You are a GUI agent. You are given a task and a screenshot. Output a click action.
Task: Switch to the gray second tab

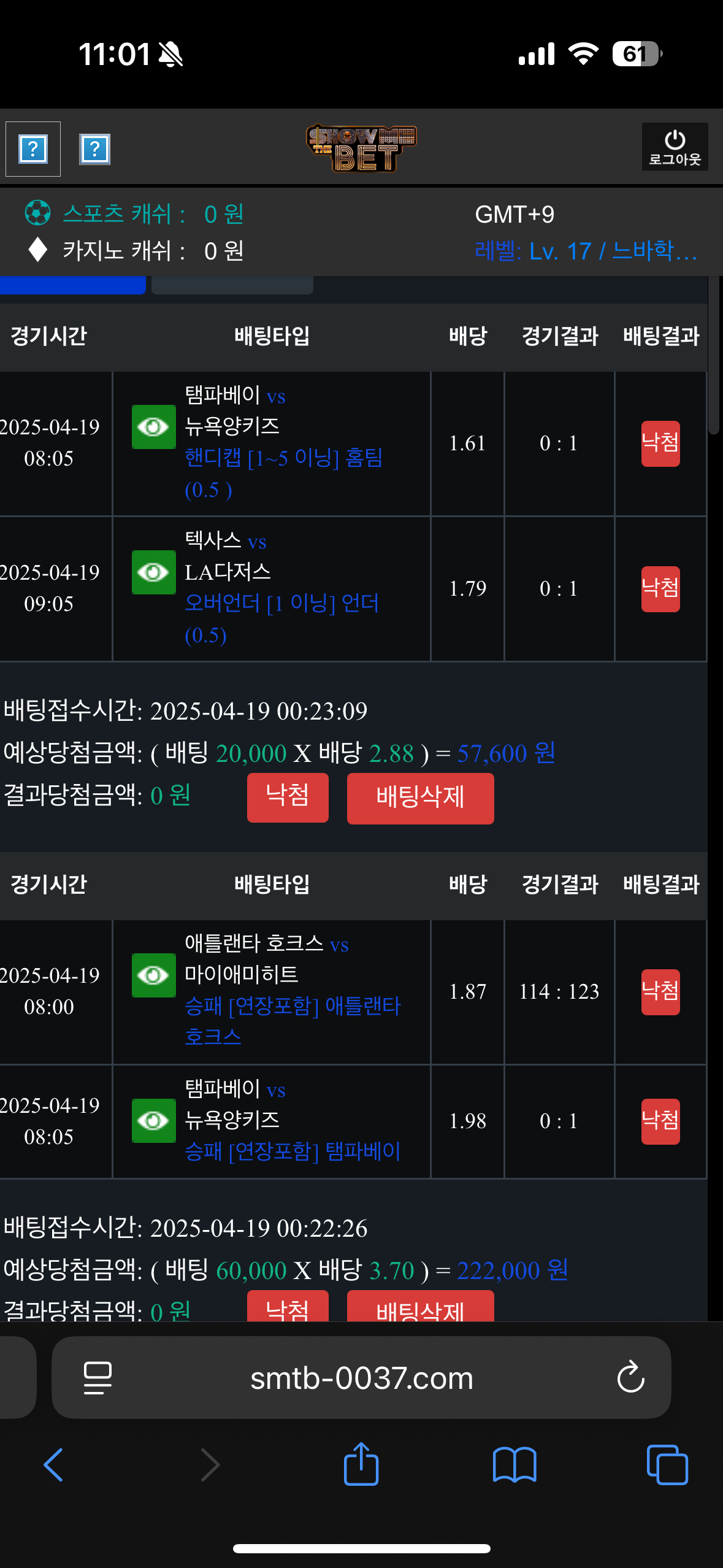click(x=232, y=285)
